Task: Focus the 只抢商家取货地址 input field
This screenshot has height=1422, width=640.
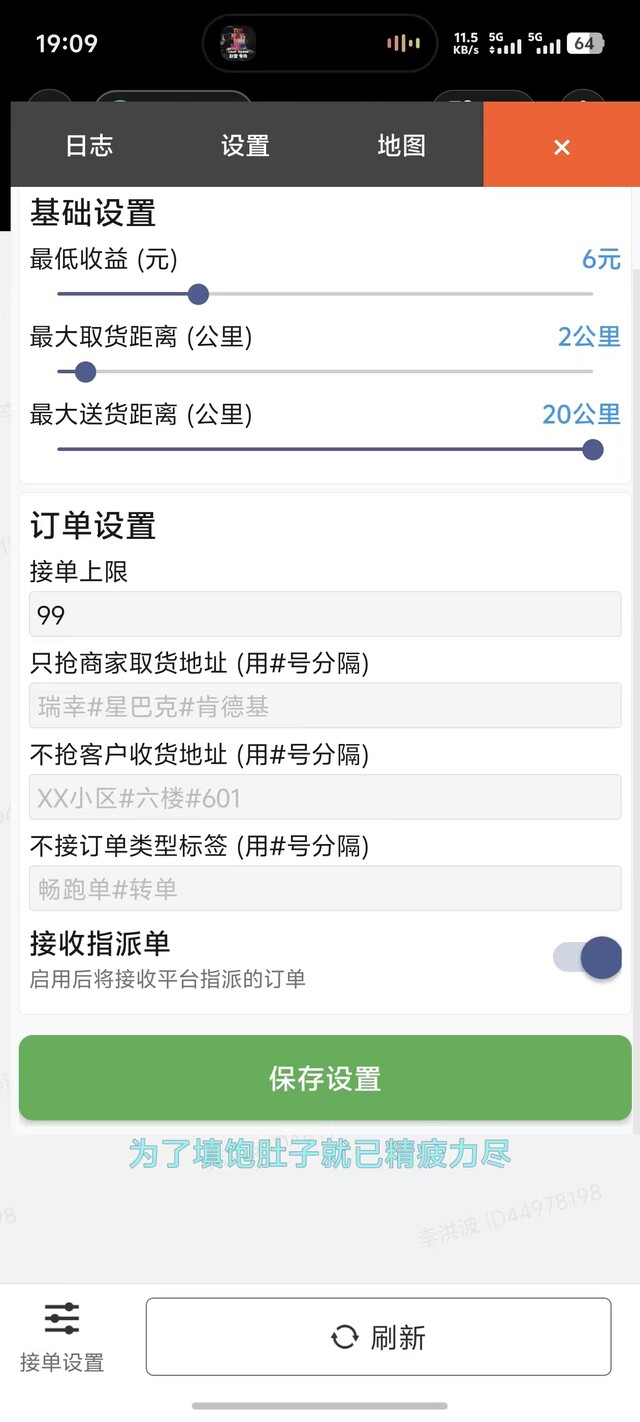Action: pos(325,706)
